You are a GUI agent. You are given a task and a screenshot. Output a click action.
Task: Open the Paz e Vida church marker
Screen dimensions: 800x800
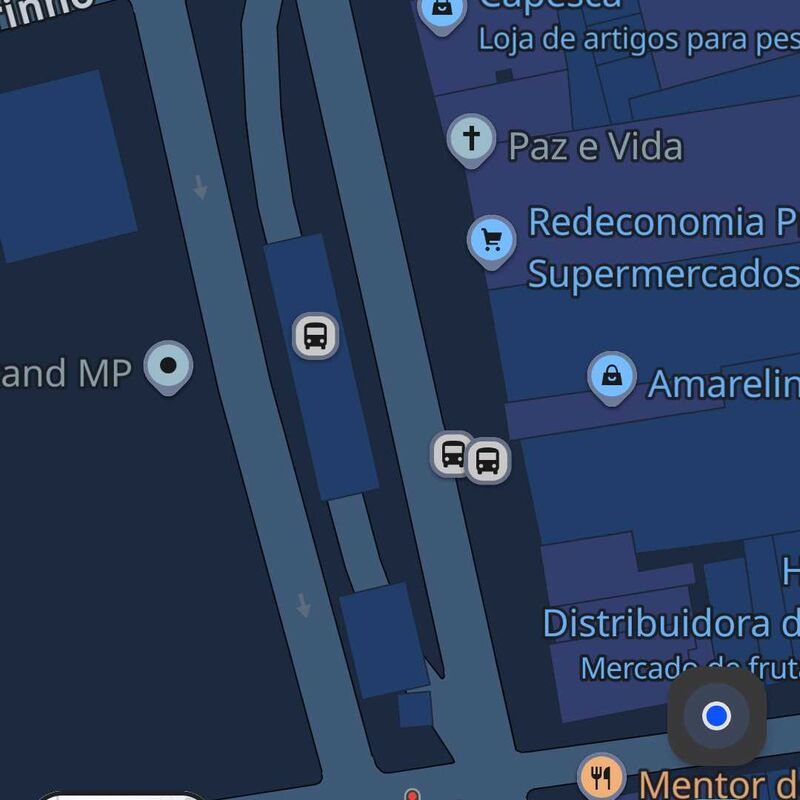pyautogui.click(x=471, y=138)
